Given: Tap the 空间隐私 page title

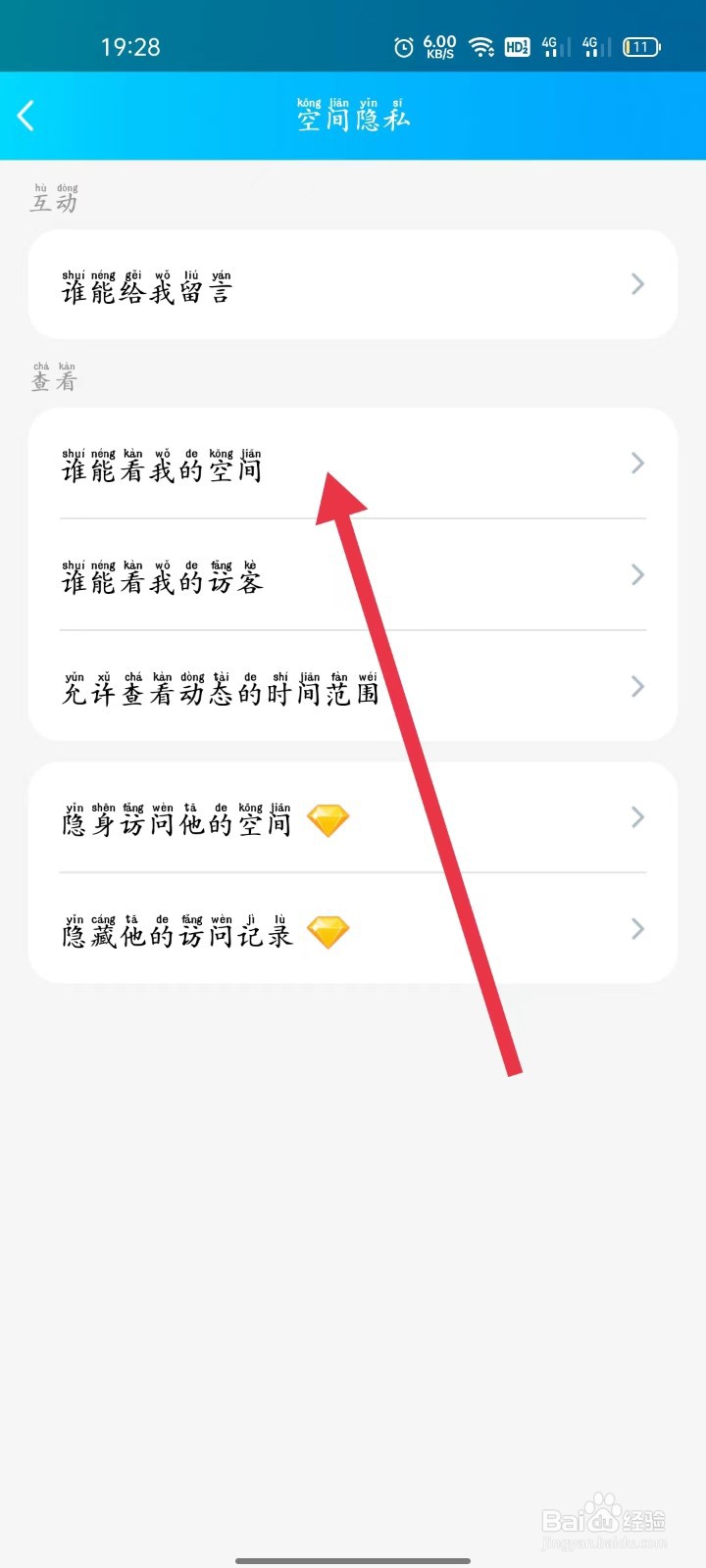Looking at the screenshot, I should pos(353,118).
